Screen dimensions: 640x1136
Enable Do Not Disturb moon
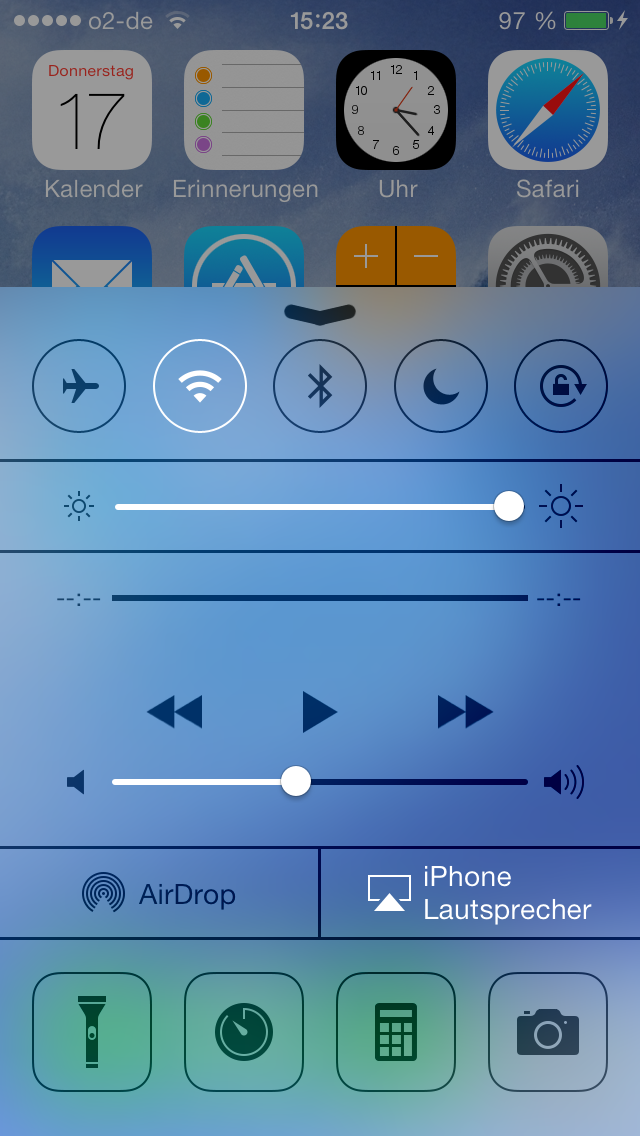pos(441,386)
